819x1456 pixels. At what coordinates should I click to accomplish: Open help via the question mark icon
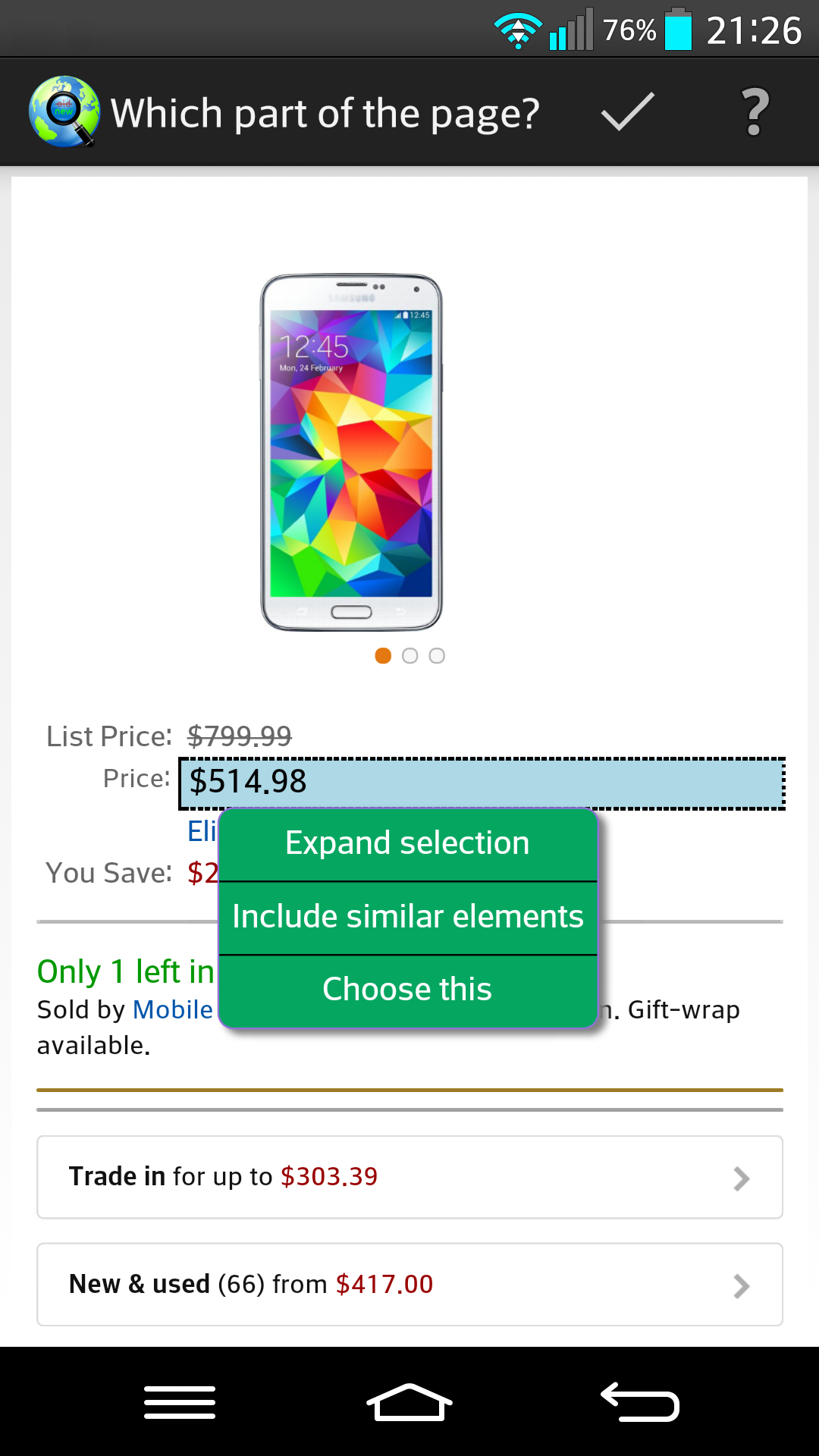pyautogui.click(x=754, y=112)
